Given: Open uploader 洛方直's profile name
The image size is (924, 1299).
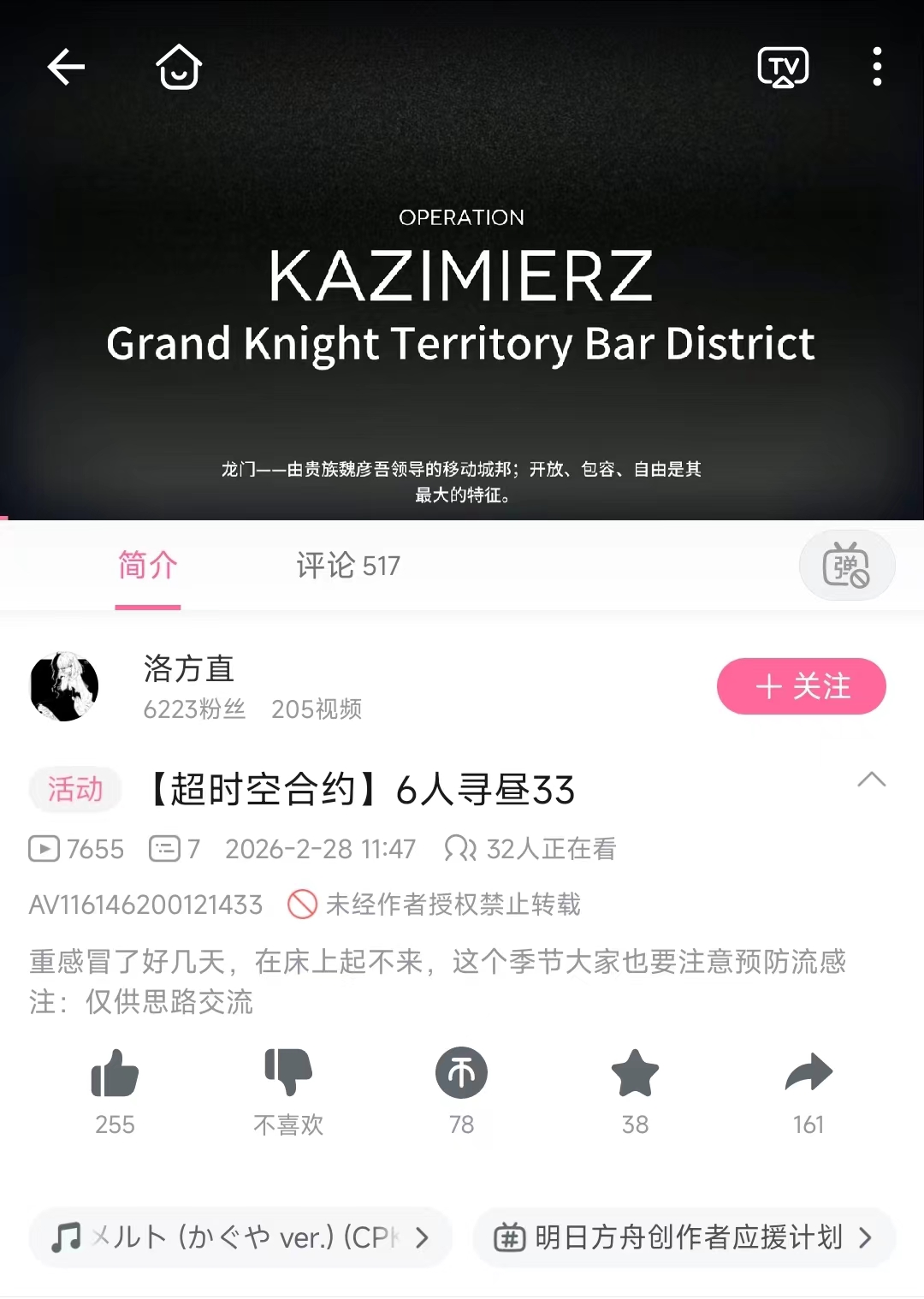Looking at the screenshot, I should click(190, 670).
